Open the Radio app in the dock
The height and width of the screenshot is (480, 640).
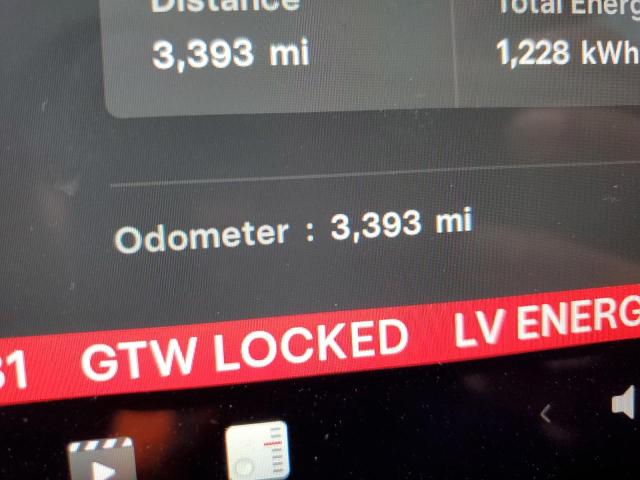pos(257,452)
